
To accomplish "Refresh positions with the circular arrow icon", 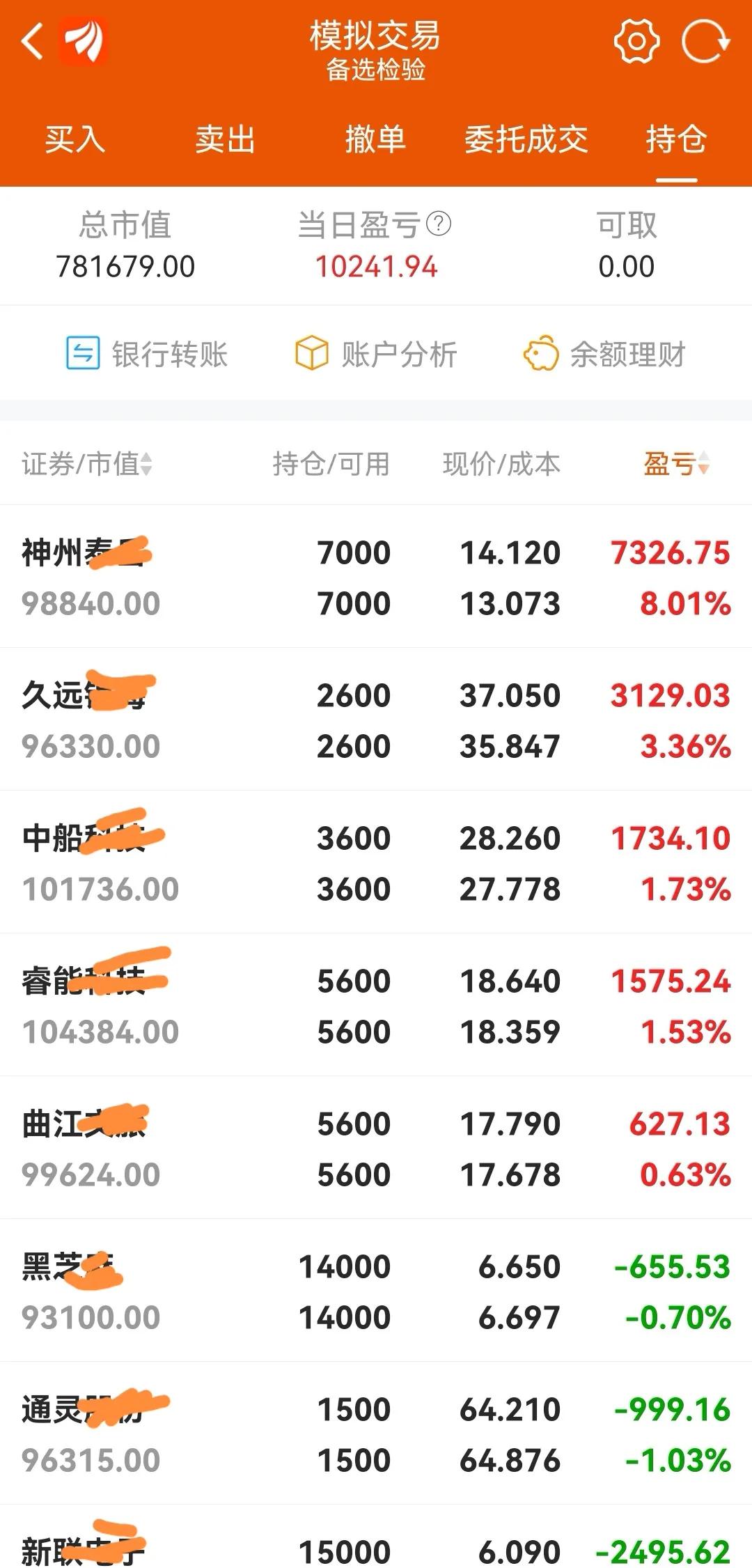I will pyautogui.click(x=705, y=40).
